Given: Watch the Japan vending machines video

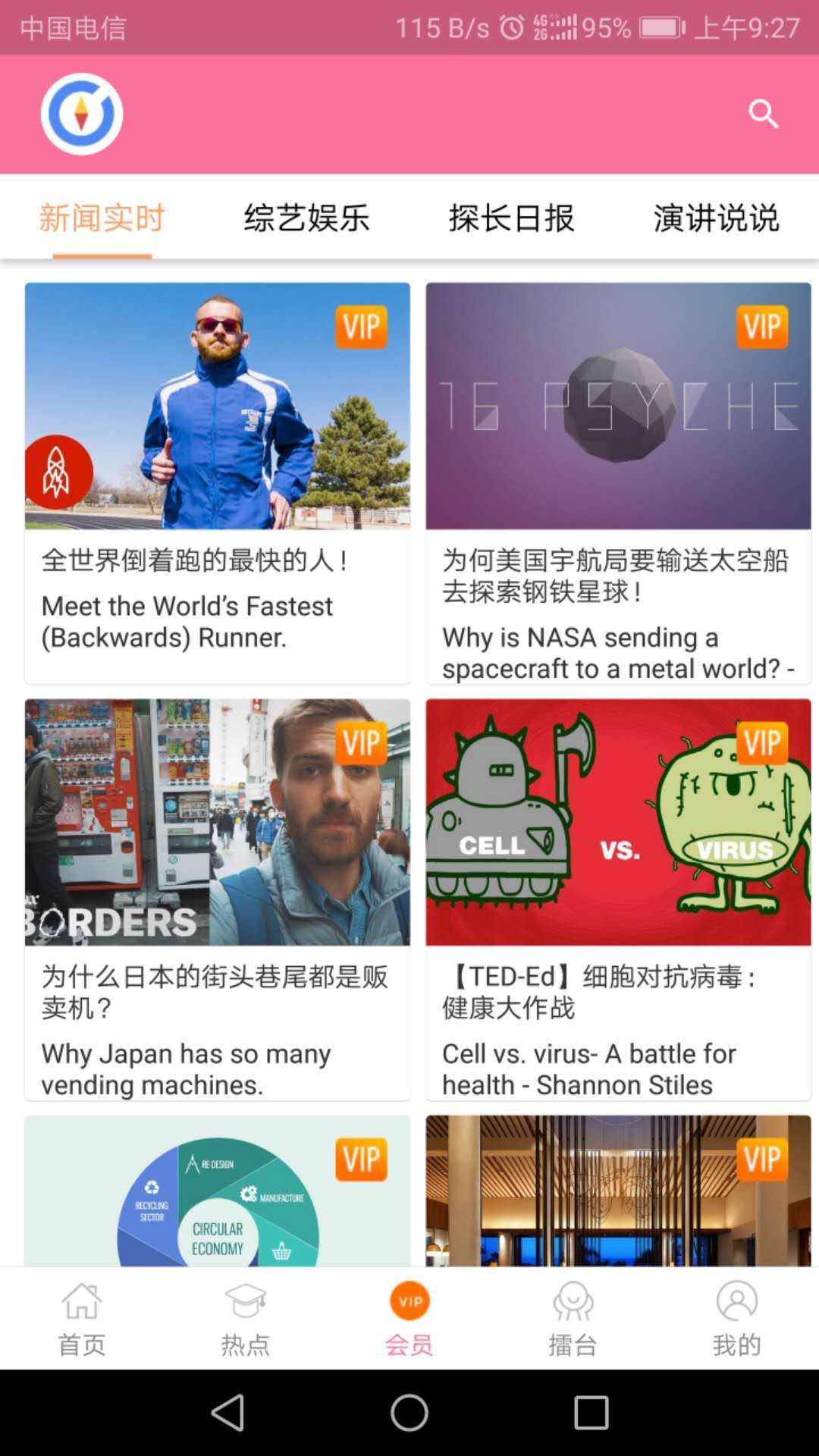Looking at the screenshot, I should click(218, 899).
